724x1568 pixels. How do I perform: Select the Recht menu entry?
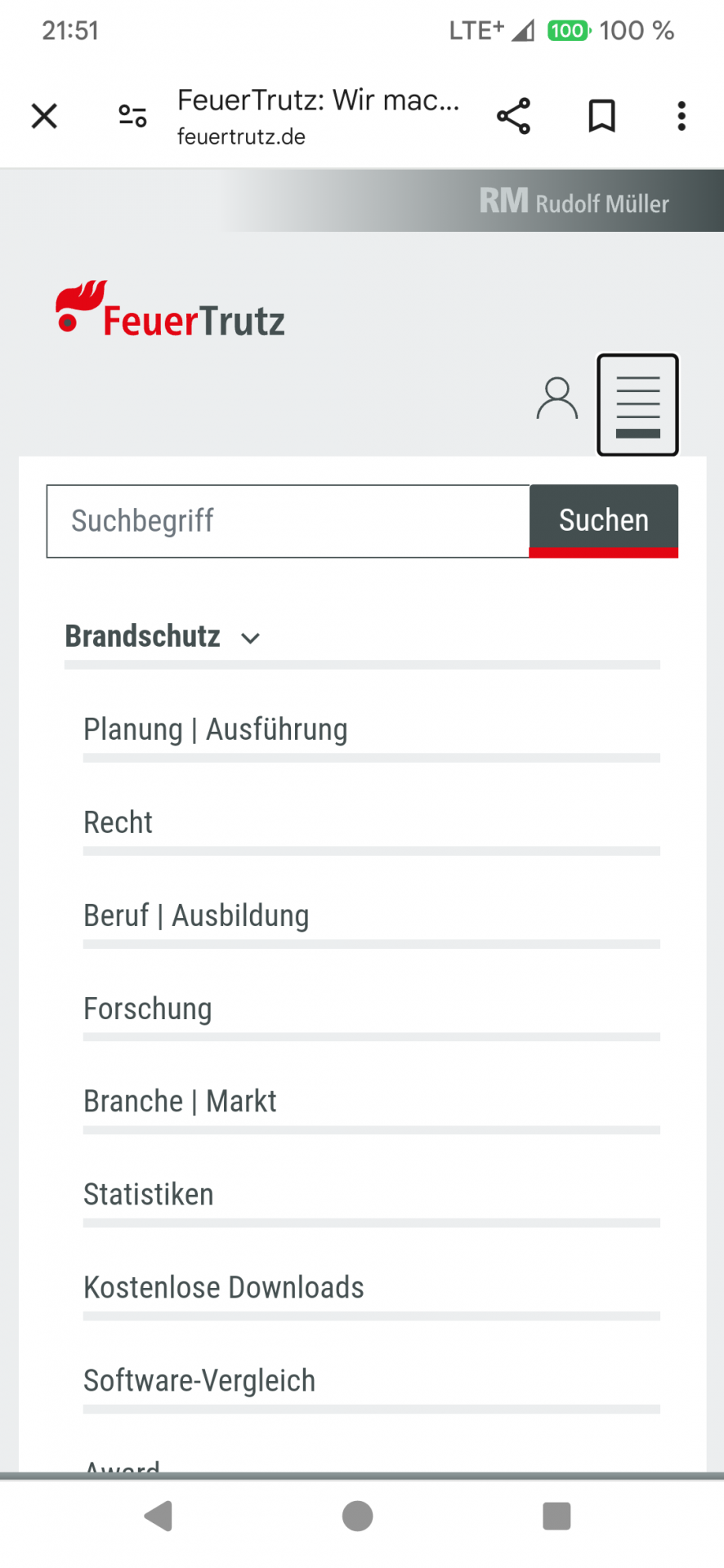point(118,822)
